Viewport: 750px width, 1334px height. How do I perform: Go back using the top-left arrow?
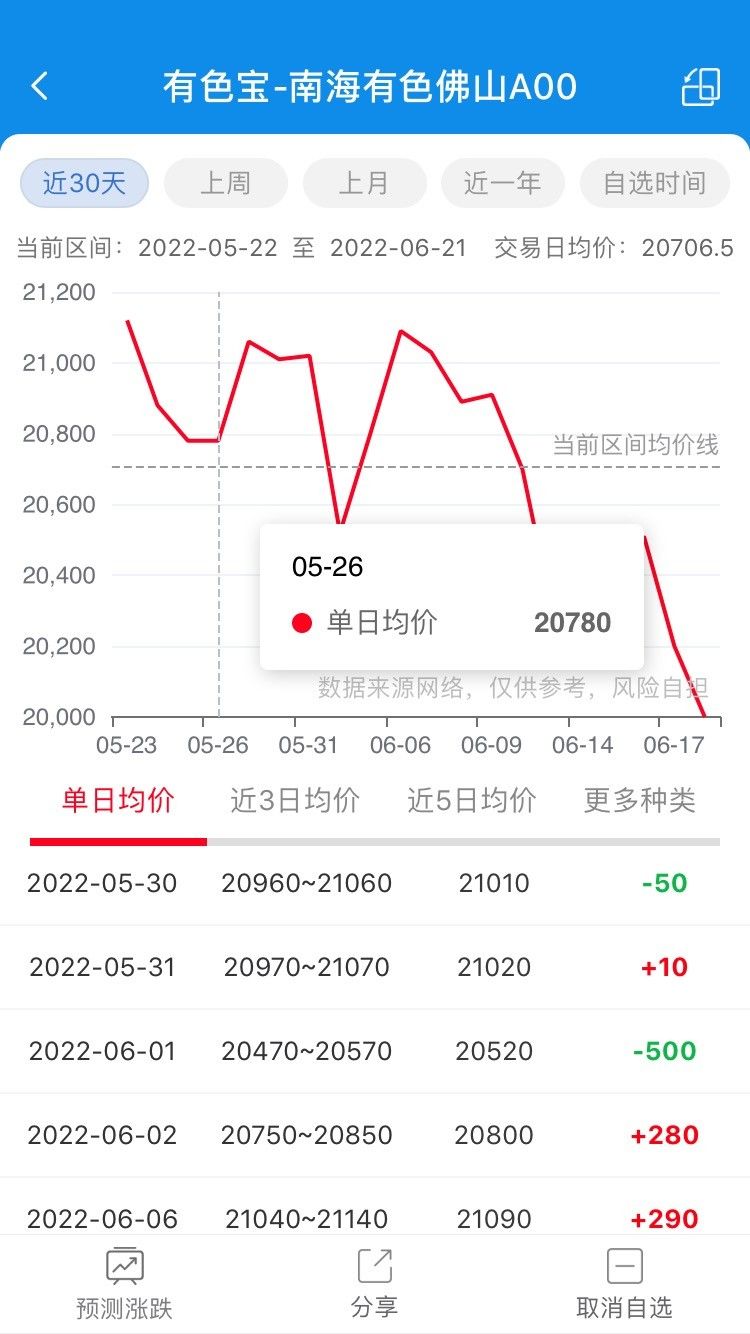39,87
